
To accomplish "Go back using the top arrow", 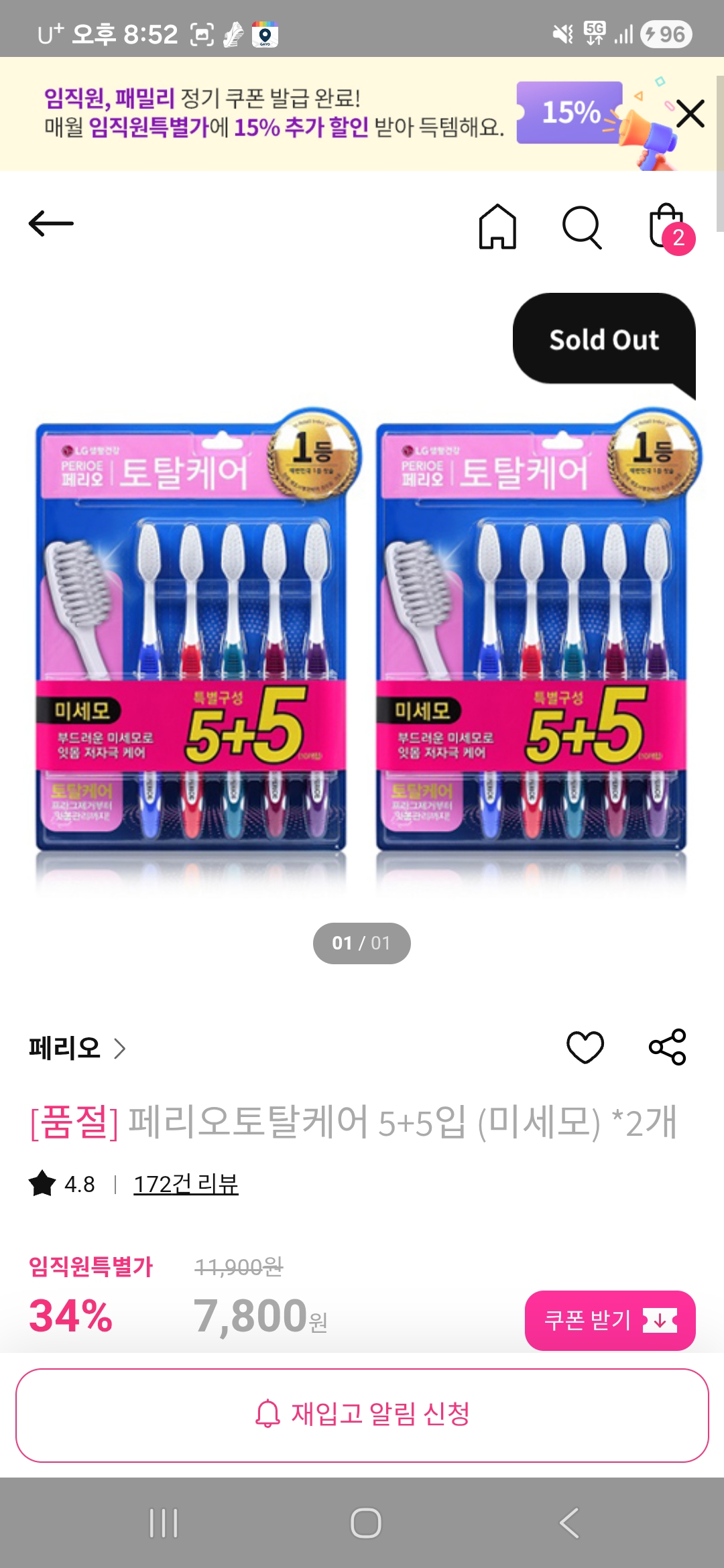I will tap(51, 224).
